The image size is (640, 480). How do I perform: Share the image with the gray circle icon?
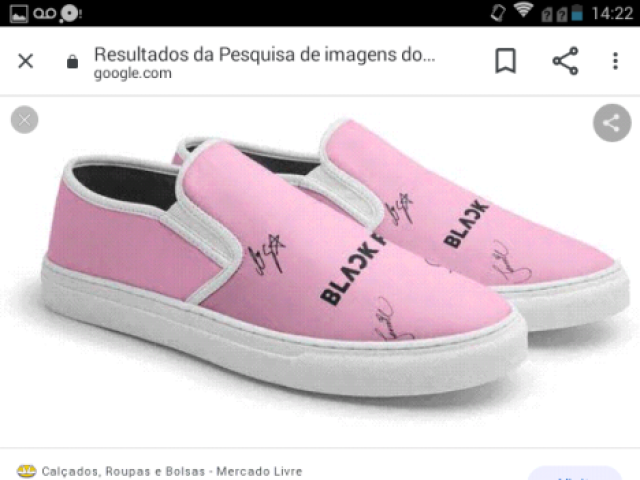point(611,123)
